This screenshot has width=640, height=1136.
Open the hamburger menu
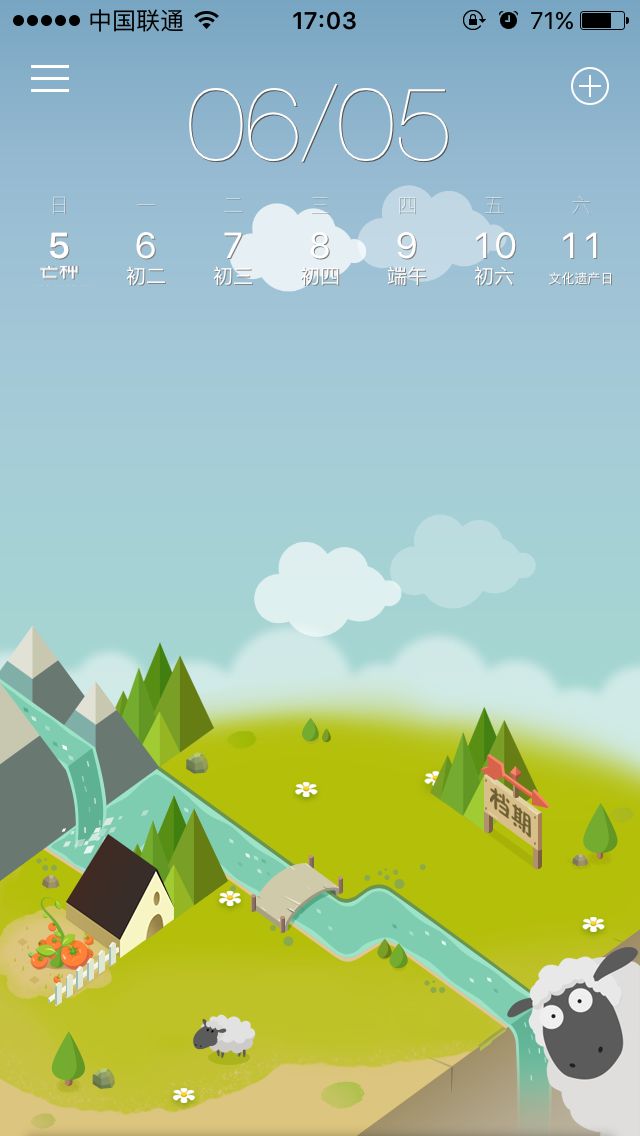click(x=50, y=78)
